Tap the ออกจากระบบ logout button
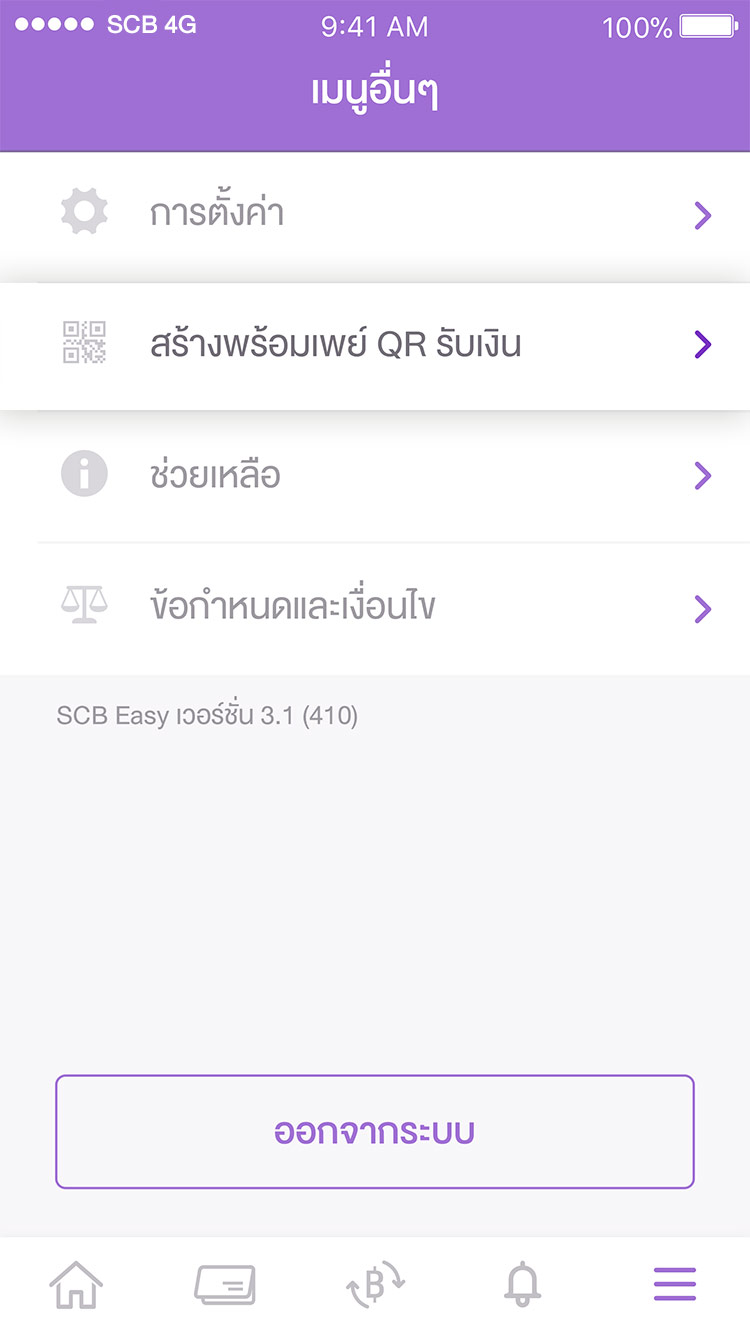 click(375, 1132)
